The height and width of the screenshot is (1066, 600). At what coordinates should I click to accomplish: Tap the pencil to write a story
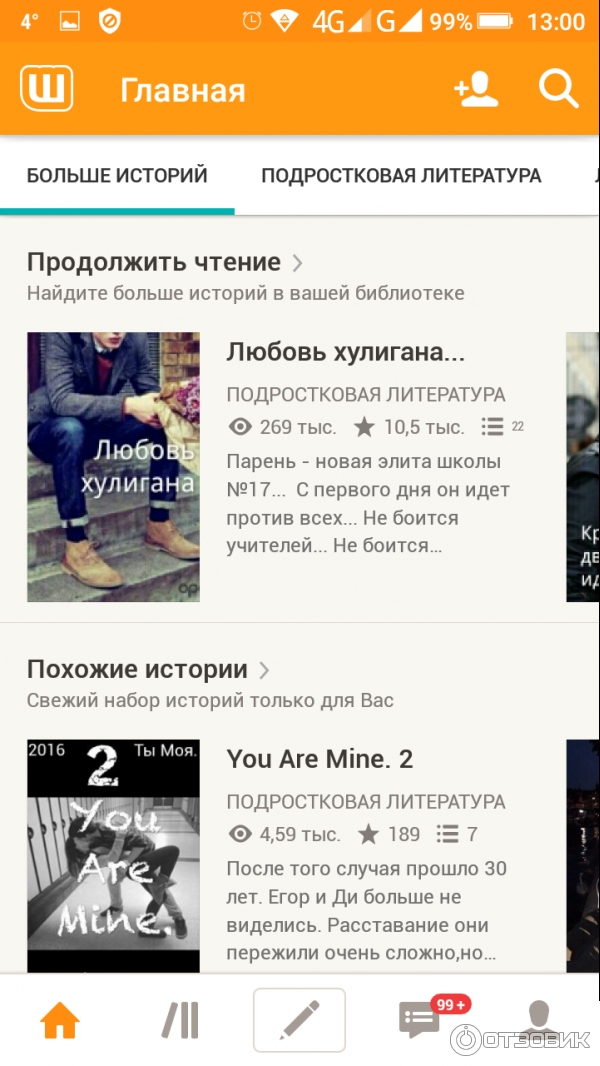point(299,1021)
